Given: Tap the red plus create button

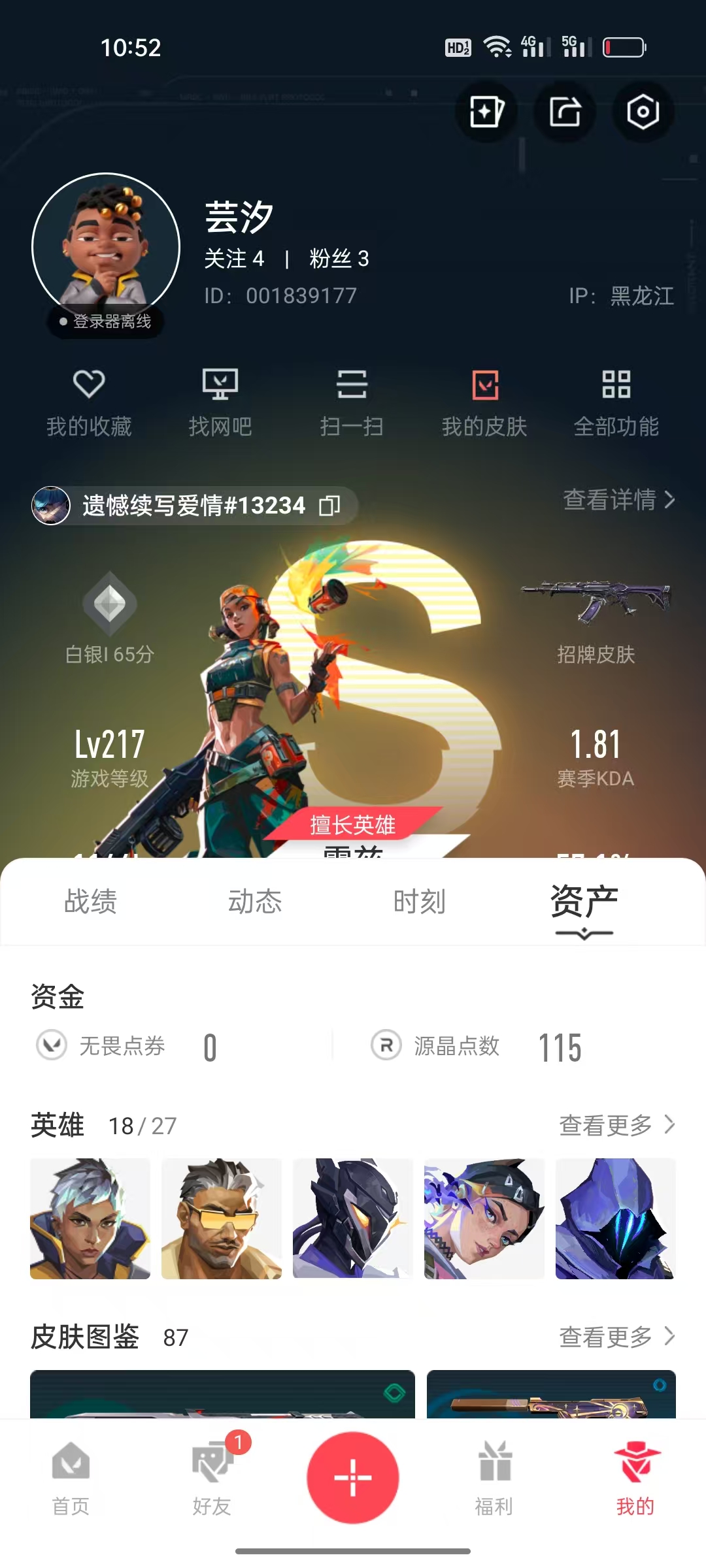Looking at the screenshot, I should tap(353, 1478).
